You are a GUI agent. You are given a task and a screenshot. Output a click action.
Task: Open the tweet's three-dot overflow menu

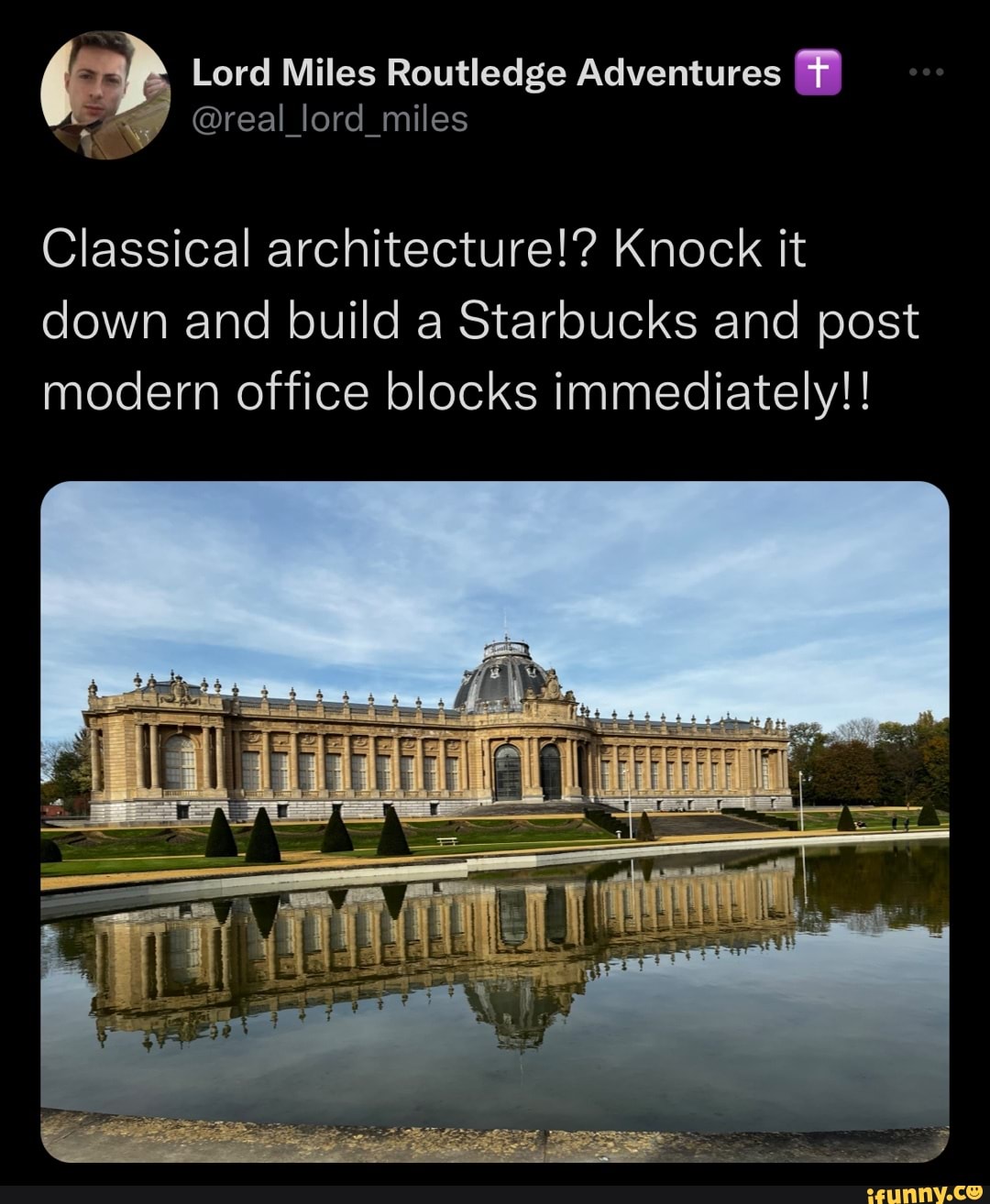point(924,72)
